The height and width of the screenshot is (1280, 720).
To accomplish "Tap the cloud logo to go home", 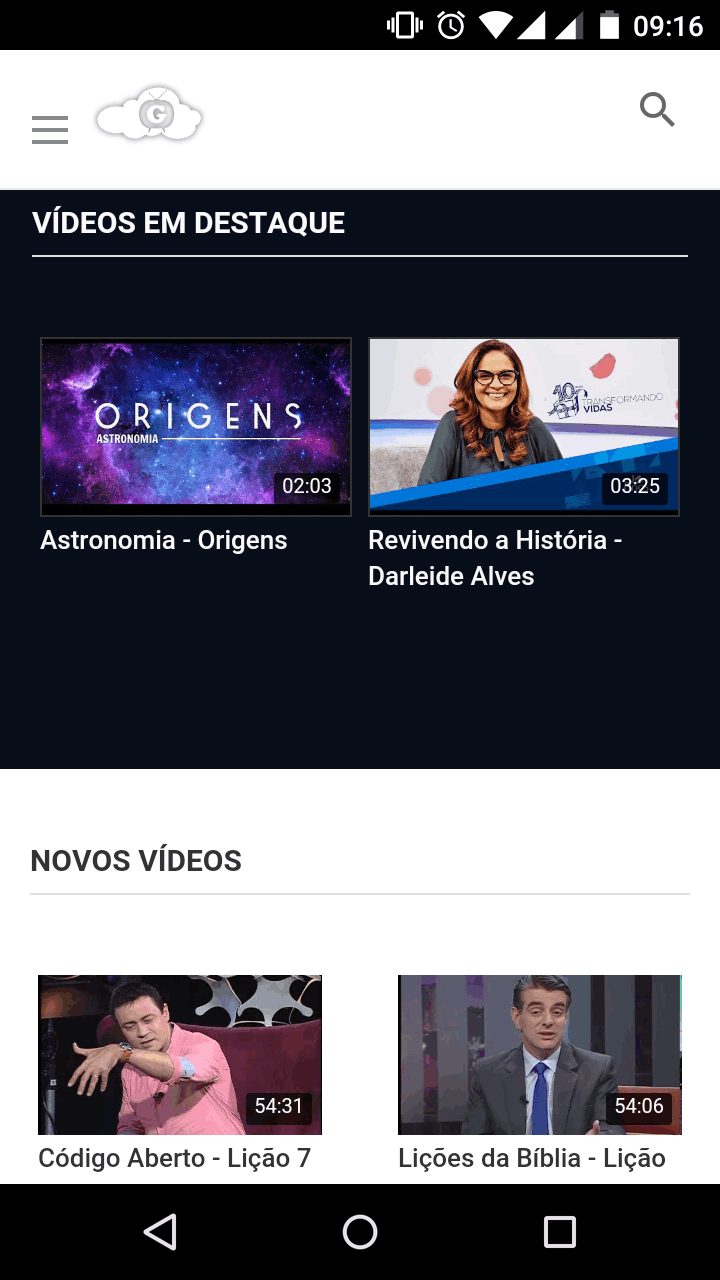I will click(x=148, y=114).
